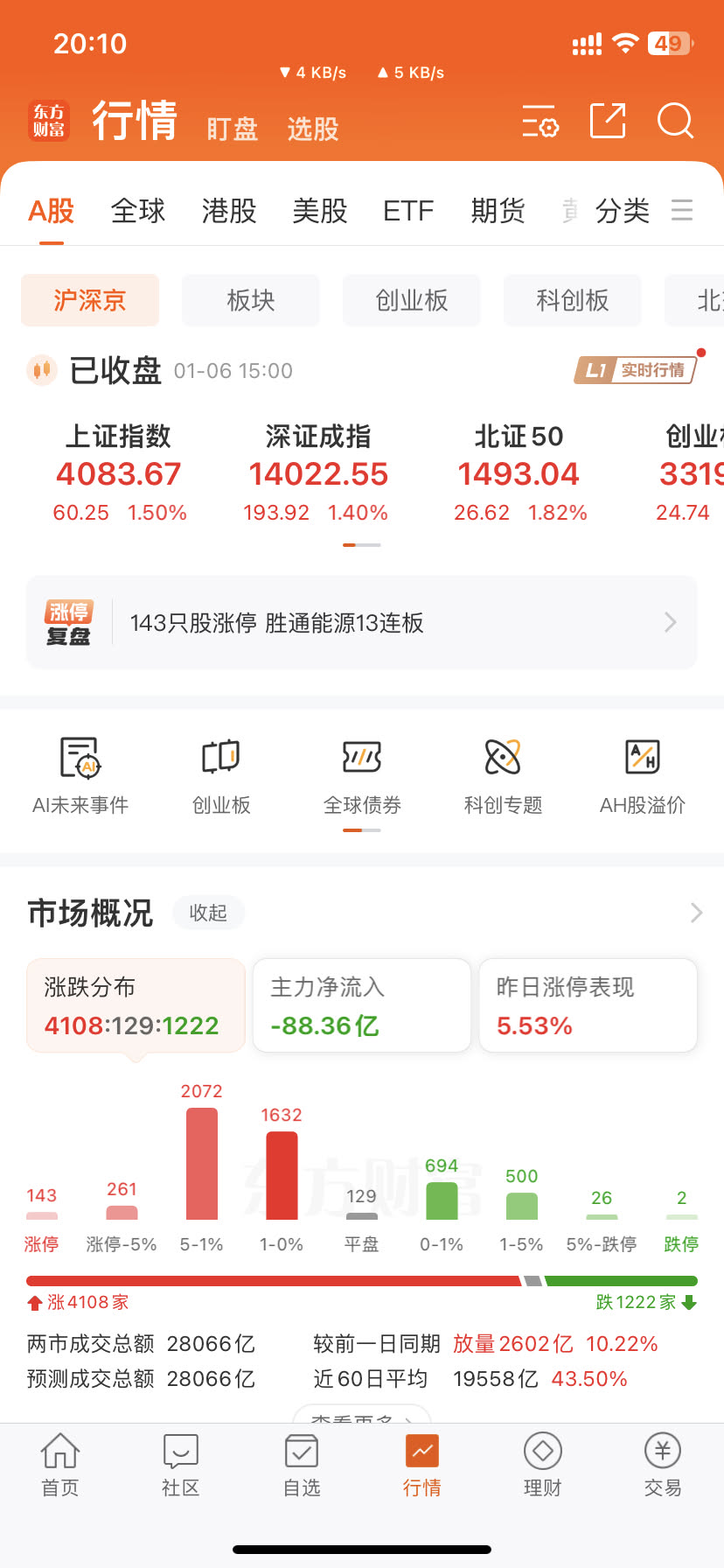Image resolution: width=724 pixels, height=1568 pixels.
Task: Choose the 板块 filter chip
Action: 251,300
